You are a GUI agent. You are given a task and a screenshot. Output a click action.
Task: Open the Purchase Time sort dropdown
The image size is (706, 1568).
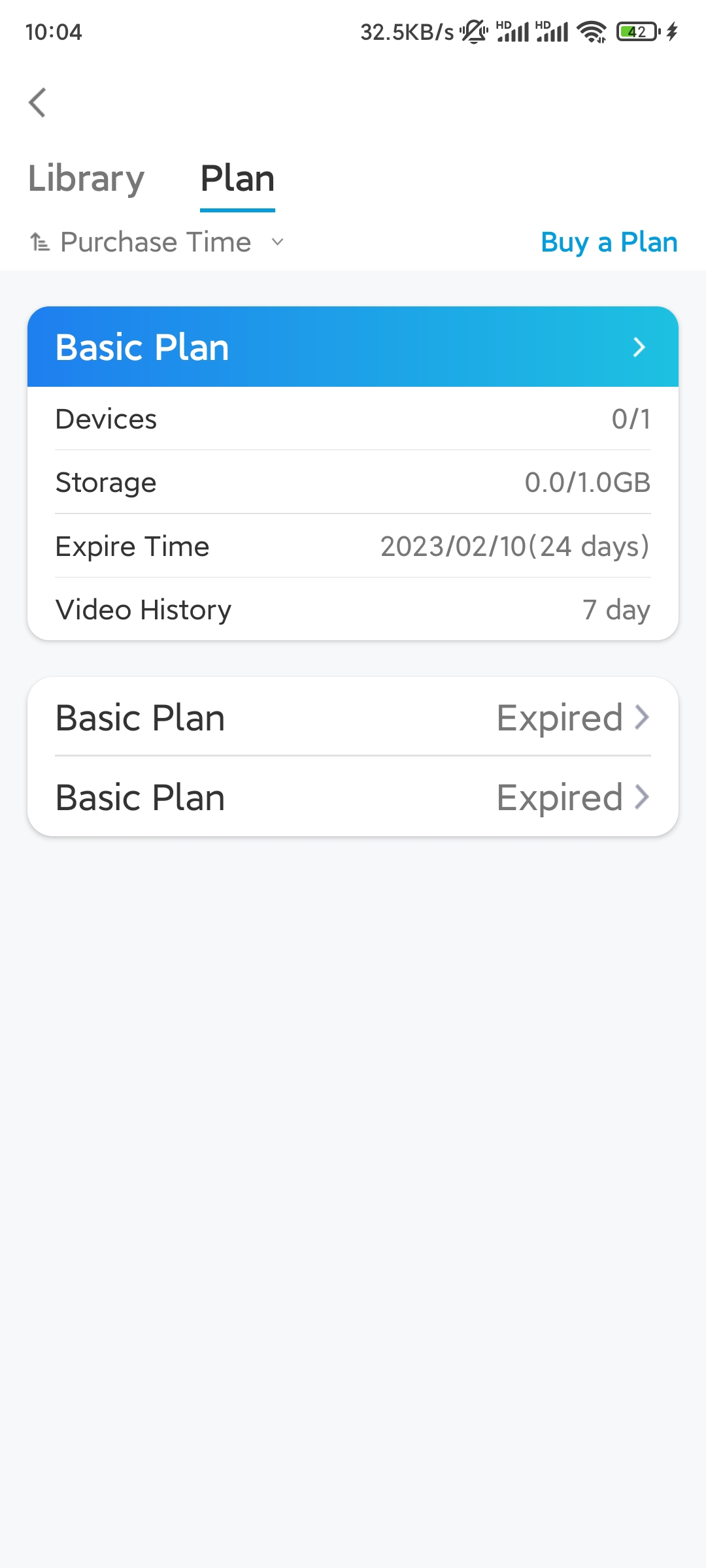[157, 242]
